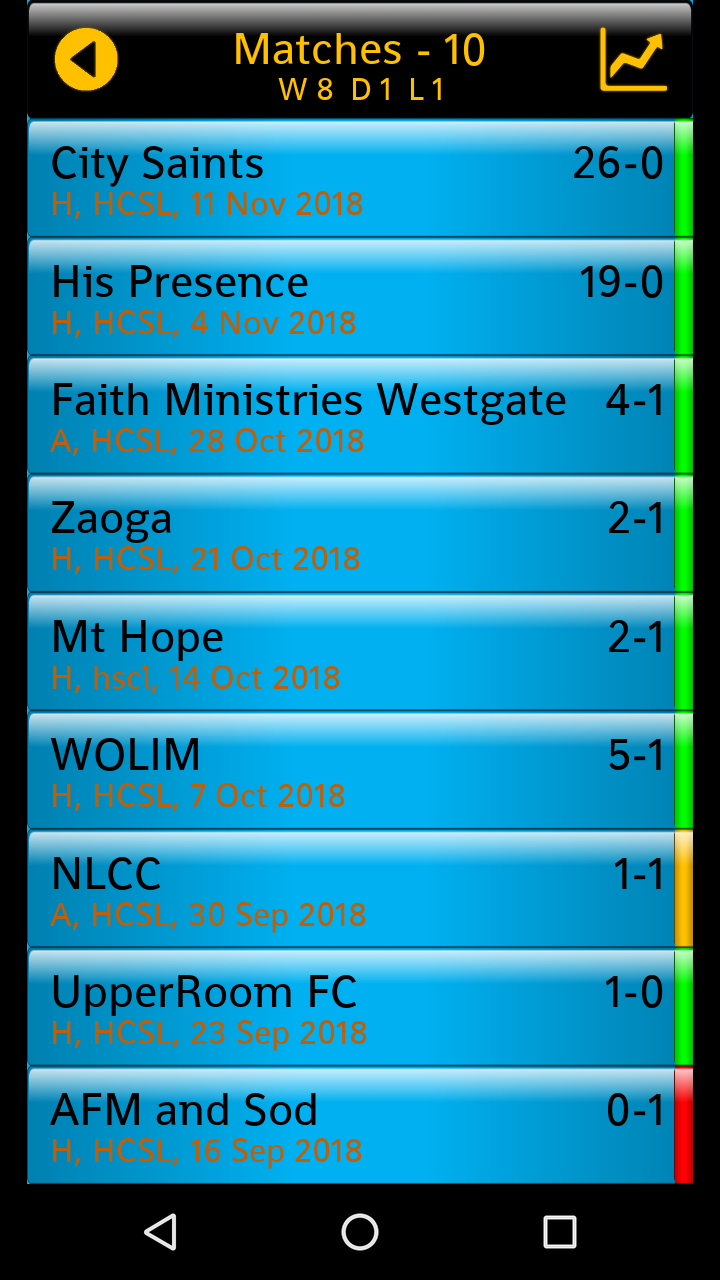Open the AFM and Sod match
Viewport: 720px width, 1280px height.
(352, 1126)
